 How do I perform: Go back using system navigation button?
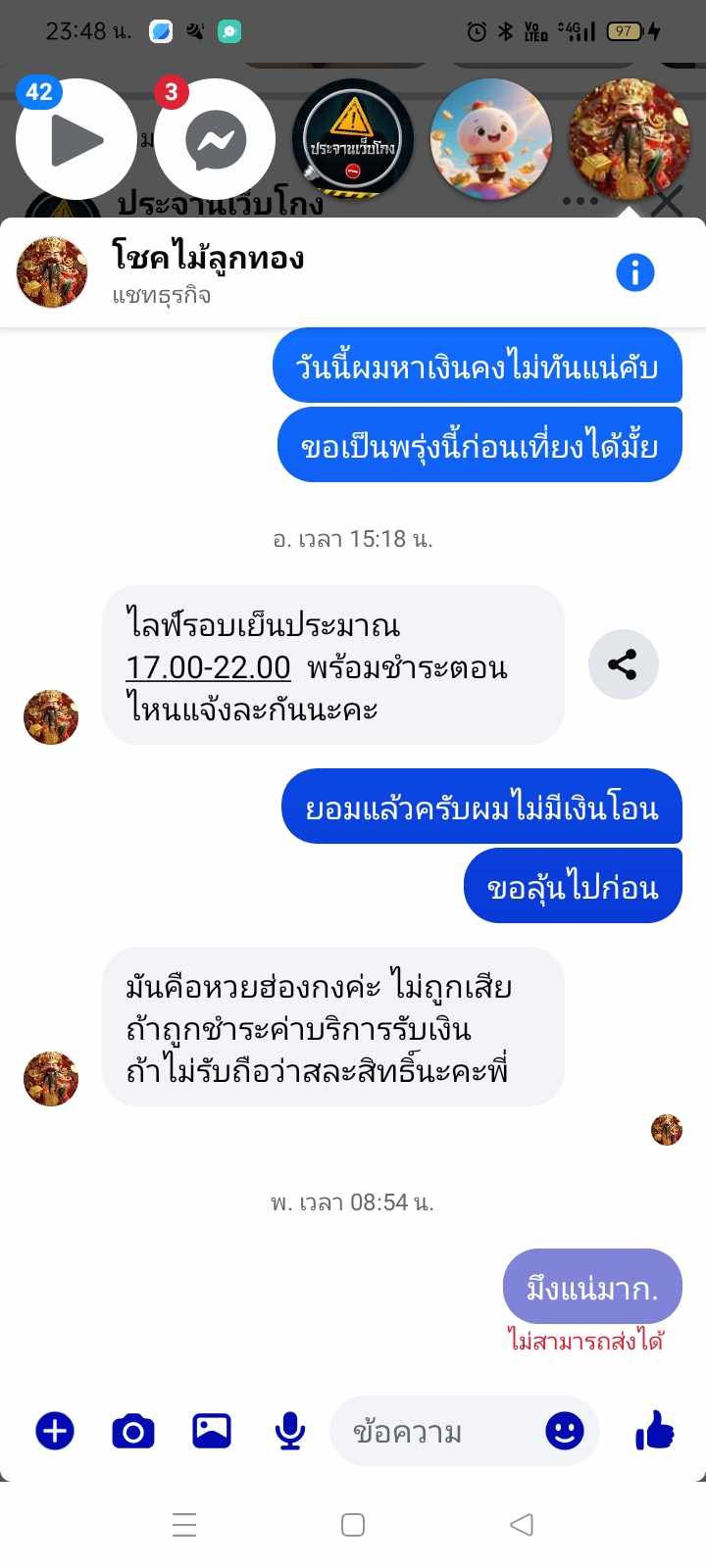coord(522,1525)
